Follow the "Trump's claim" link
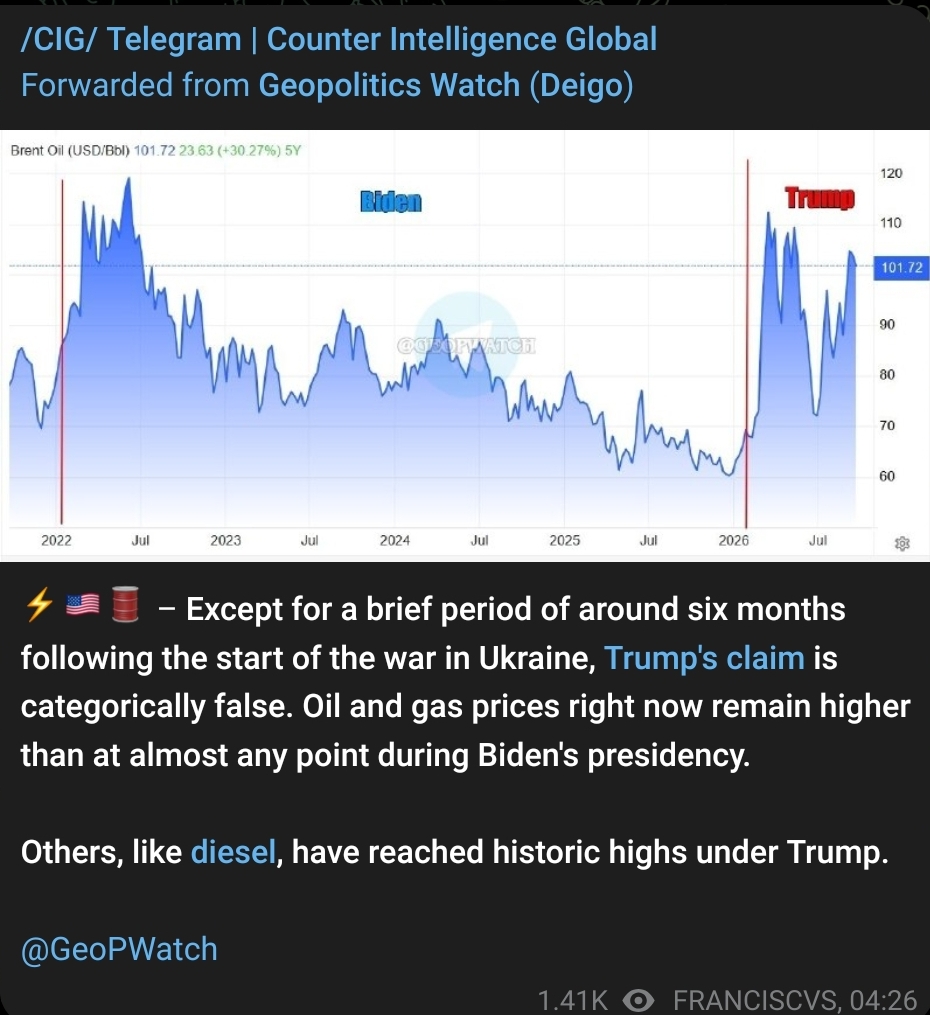 tap(704, 658)
